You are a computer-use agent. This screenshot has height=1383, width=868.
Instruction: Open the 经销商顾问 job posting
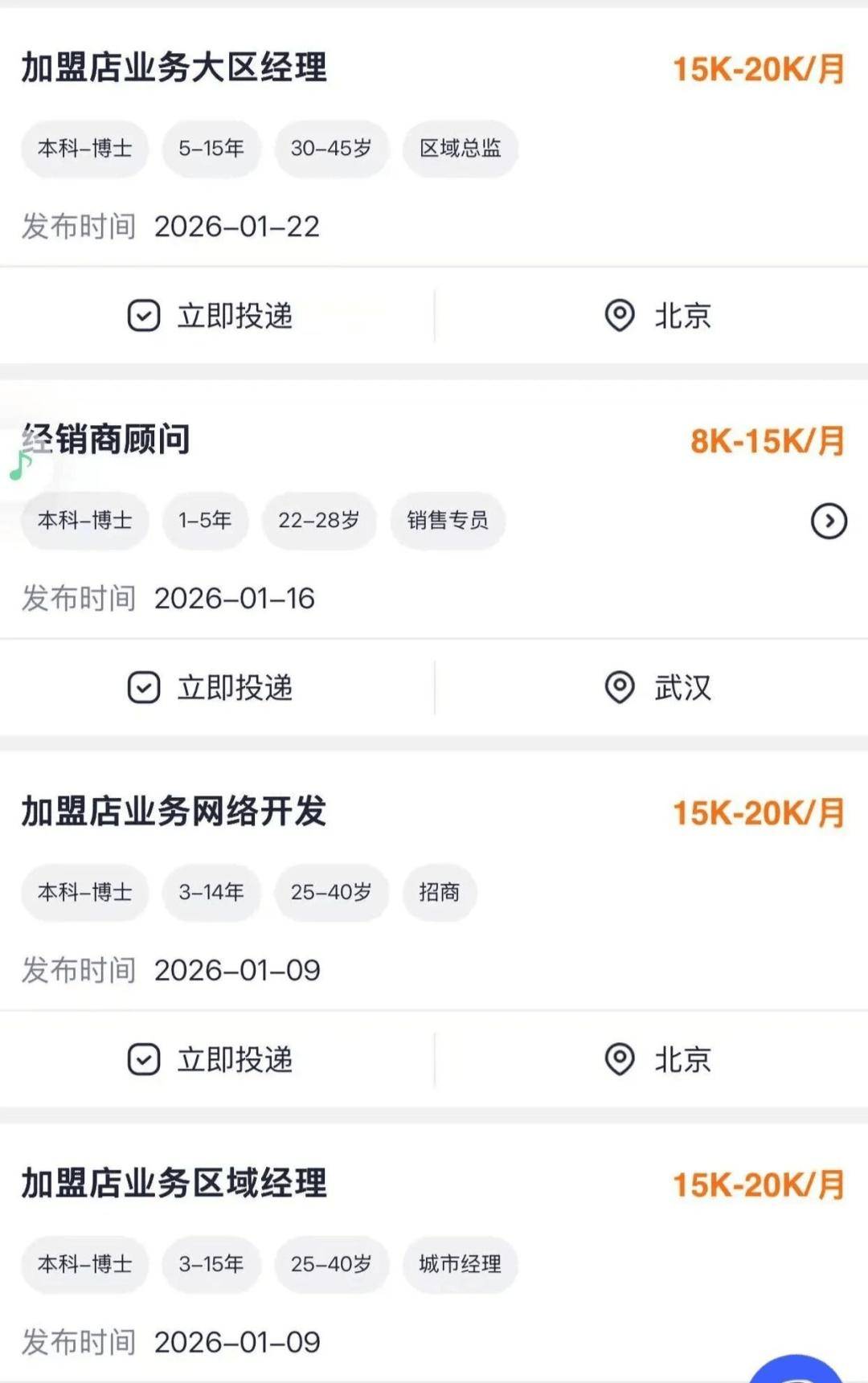pos(106,440)
